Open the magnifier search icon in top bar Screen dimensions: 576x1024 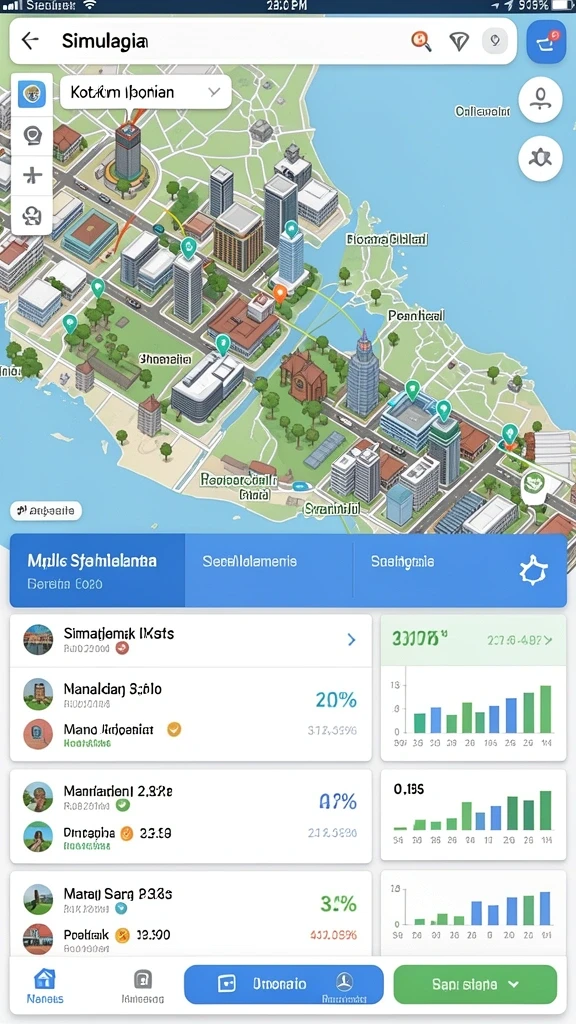[421, 41]
